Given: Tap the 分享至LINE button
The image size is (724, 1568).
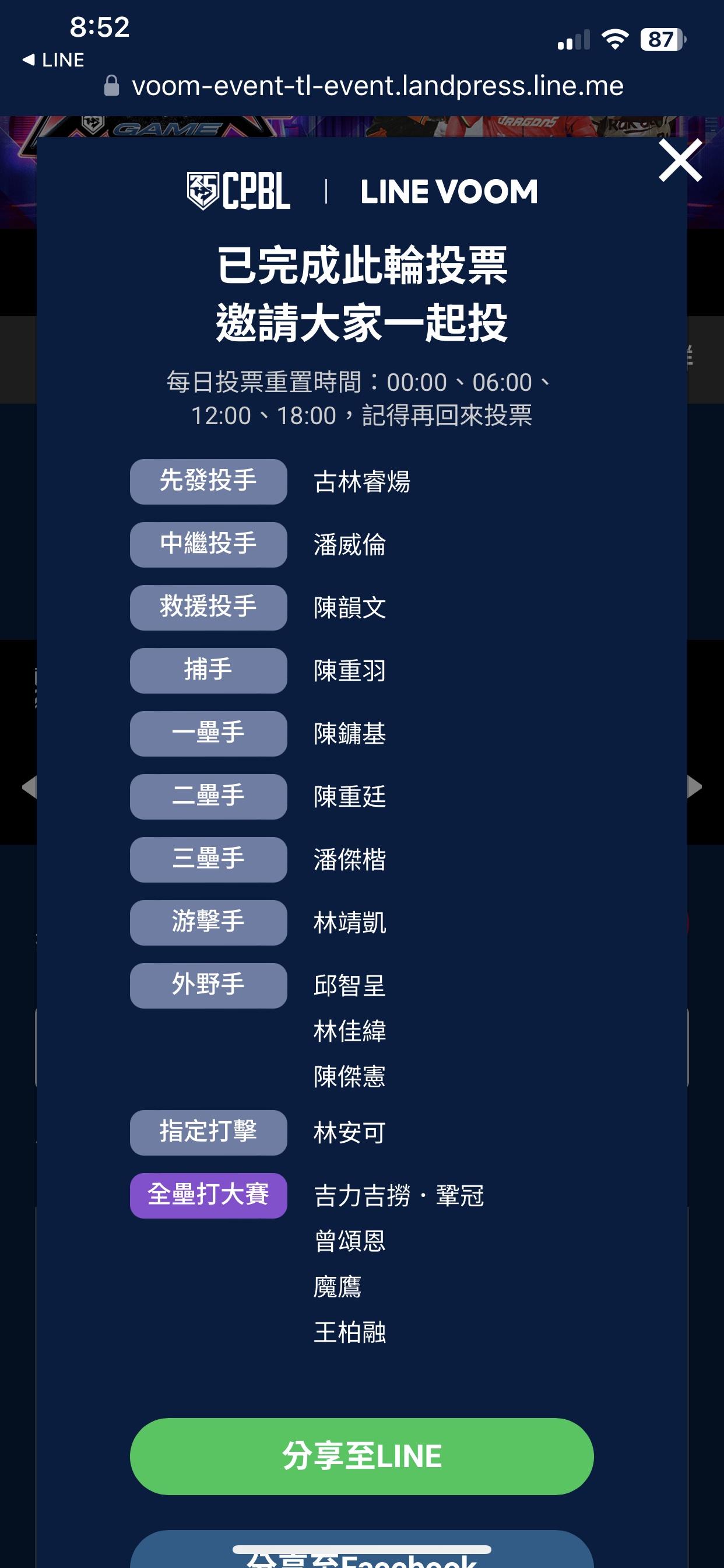Looking at the screenshot, I should click(361, 1456).
